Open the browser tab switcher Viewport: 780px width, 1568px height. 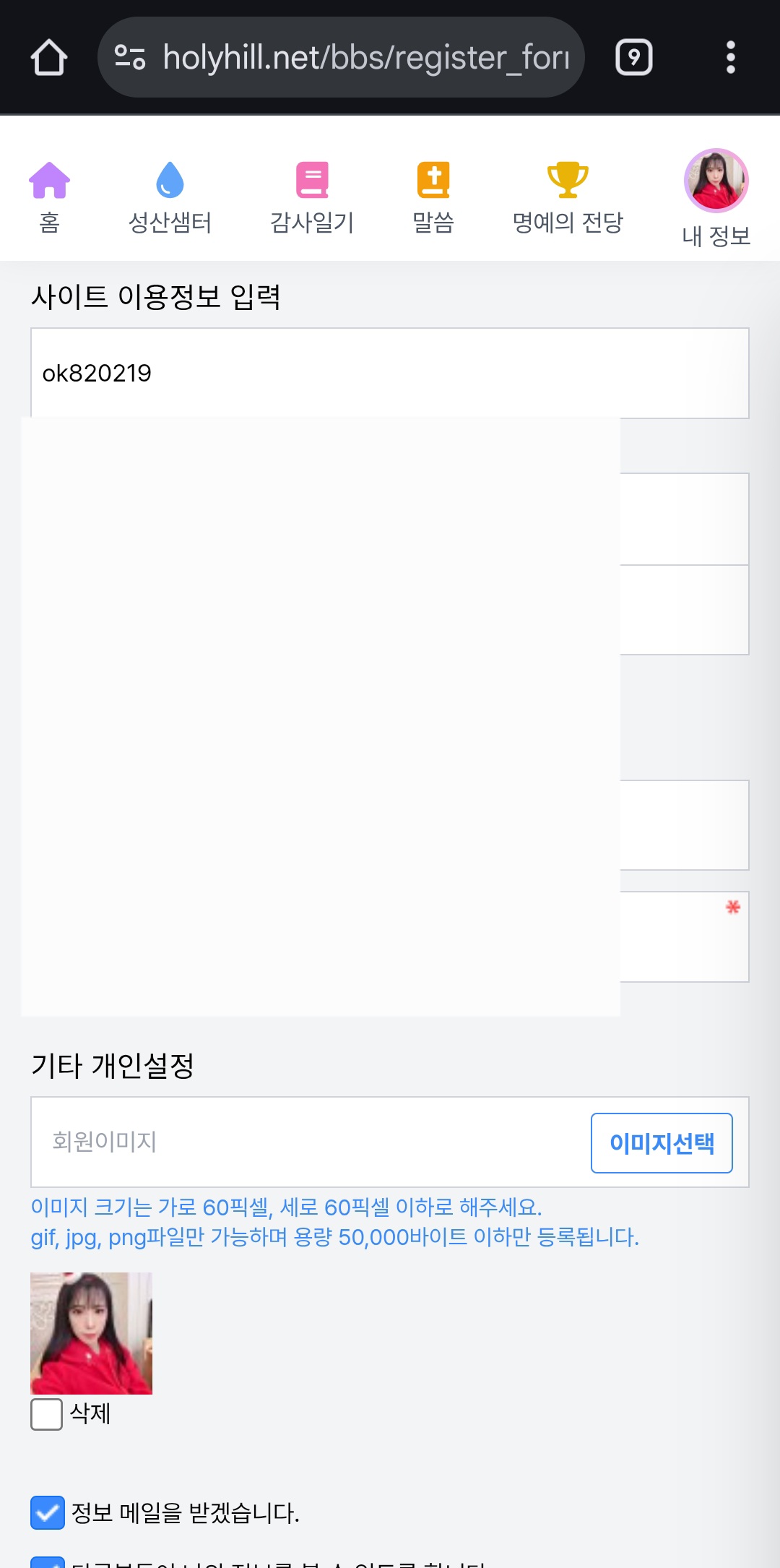click(x=633, y=57)
